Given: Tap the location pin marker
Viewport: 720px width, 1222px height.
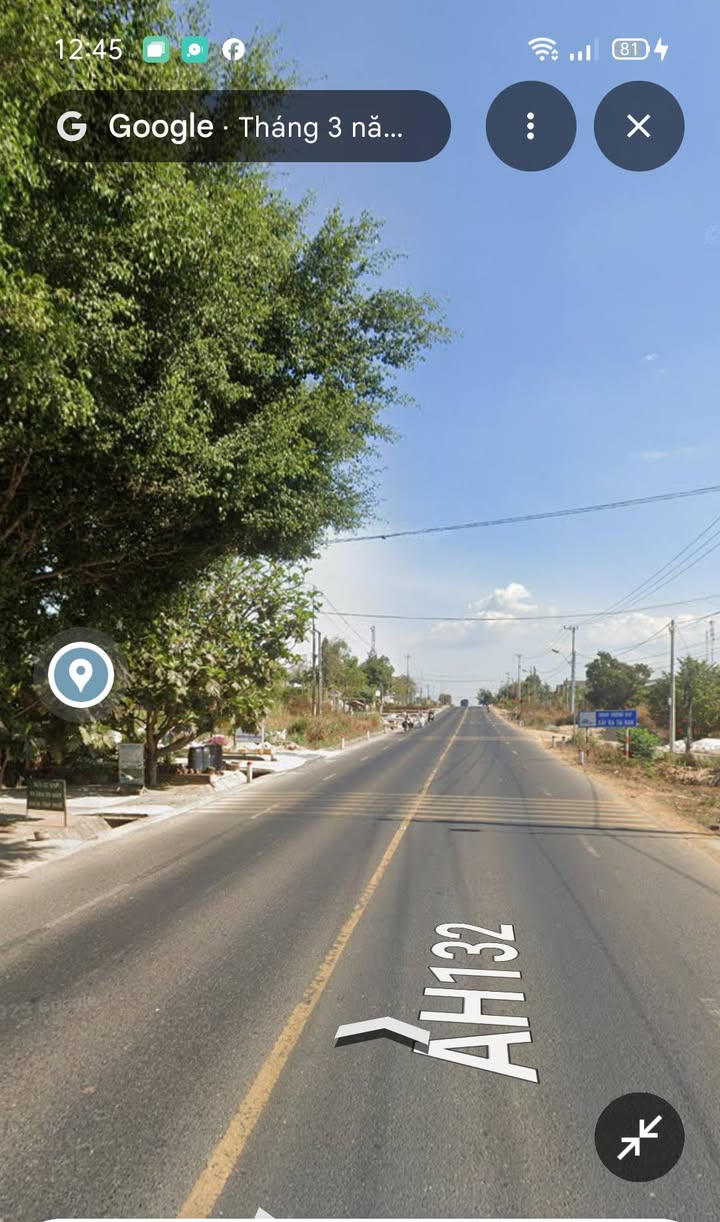Looking at the screenshot, I should click(x=80, y=675).
